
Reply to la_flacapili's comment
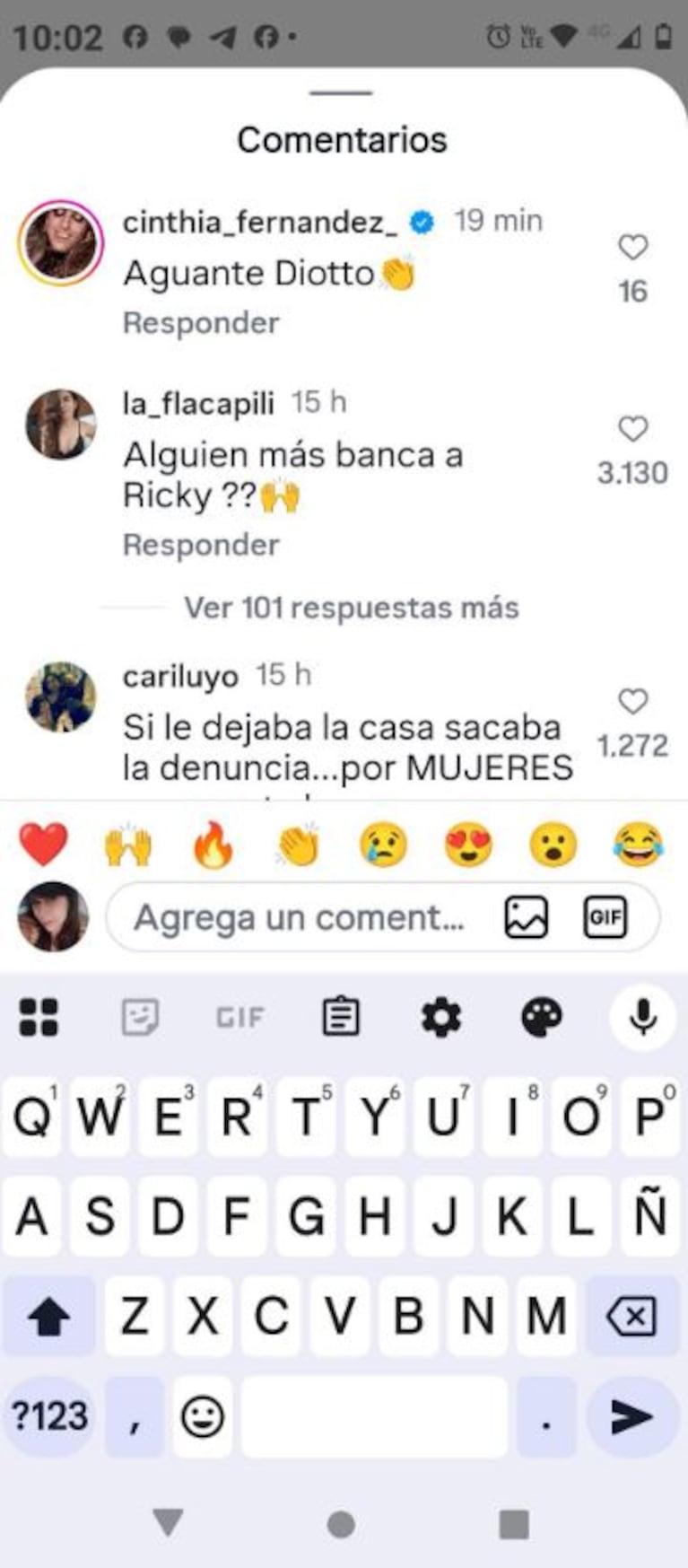[201, 545]
